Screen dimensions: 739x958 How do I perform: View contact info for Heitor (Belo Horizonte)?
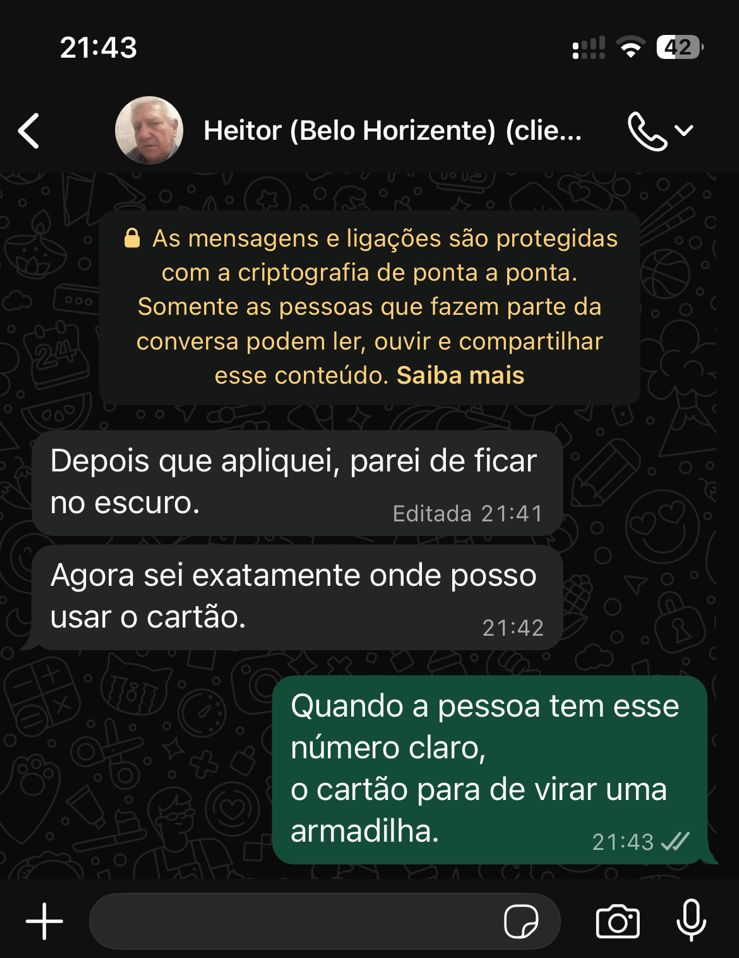point(392,131)
